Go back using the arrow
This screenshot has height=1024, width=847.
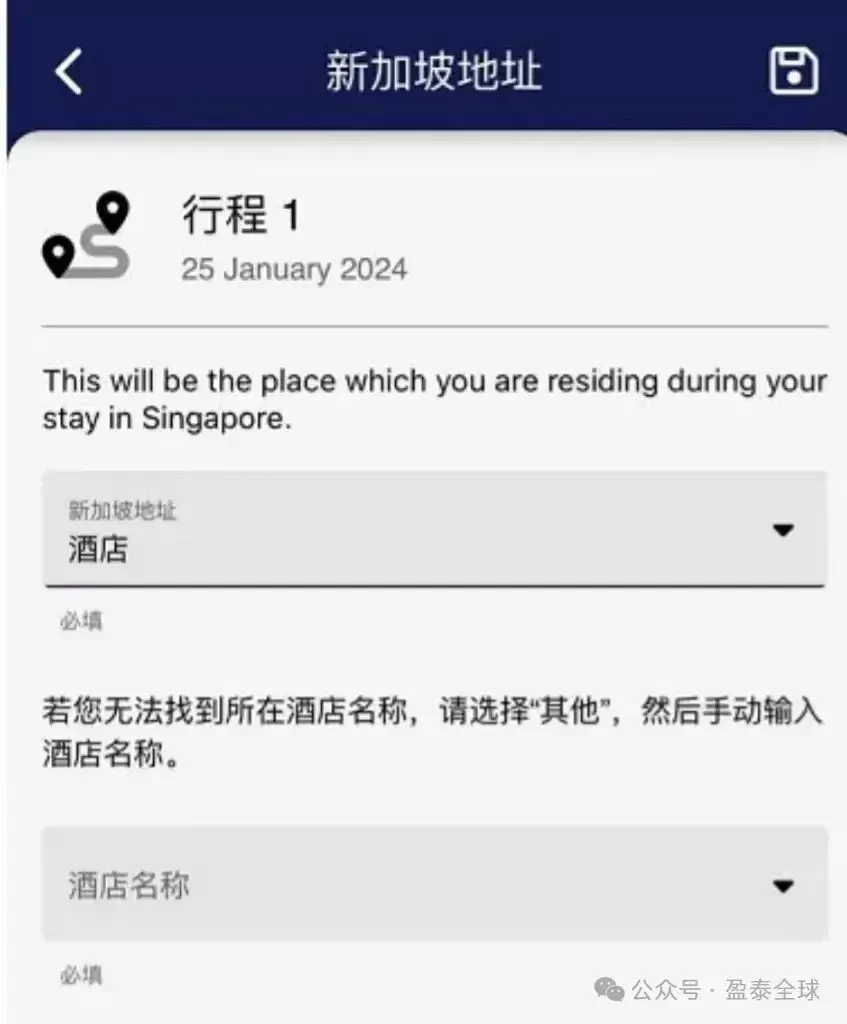(x=68, y=73)
